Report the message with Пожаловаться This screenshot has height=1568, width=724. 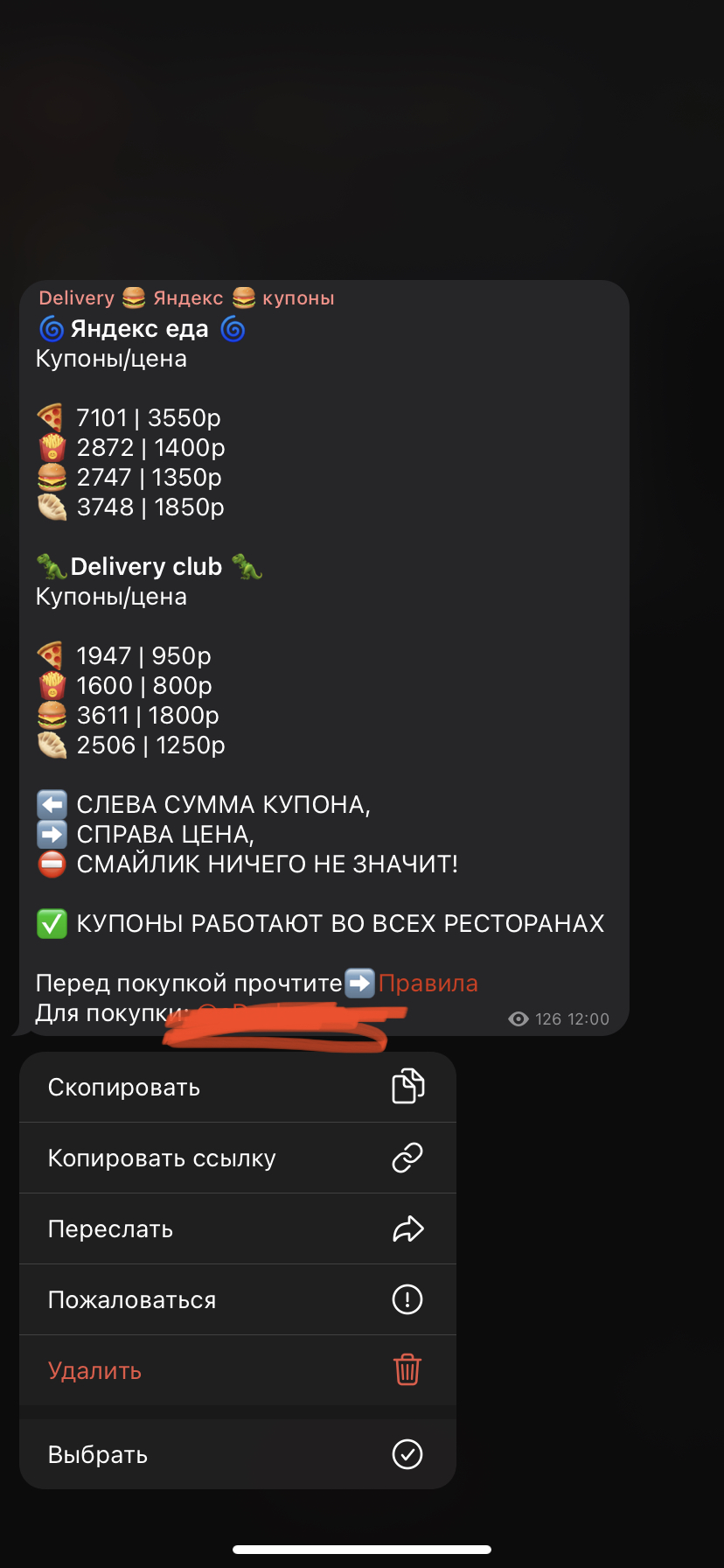click(x=237, y=1299)
